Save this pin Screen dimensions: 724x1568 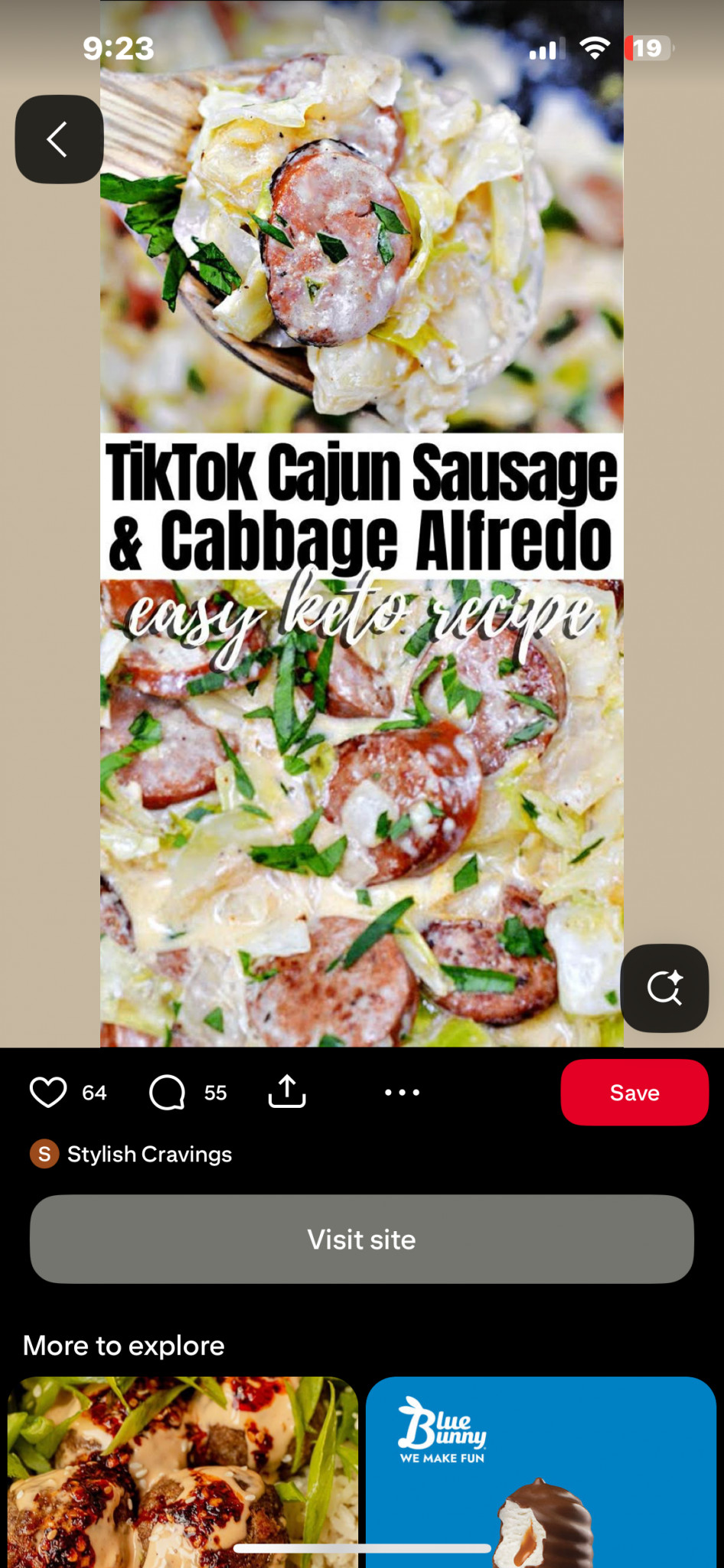pos(634,1093)
